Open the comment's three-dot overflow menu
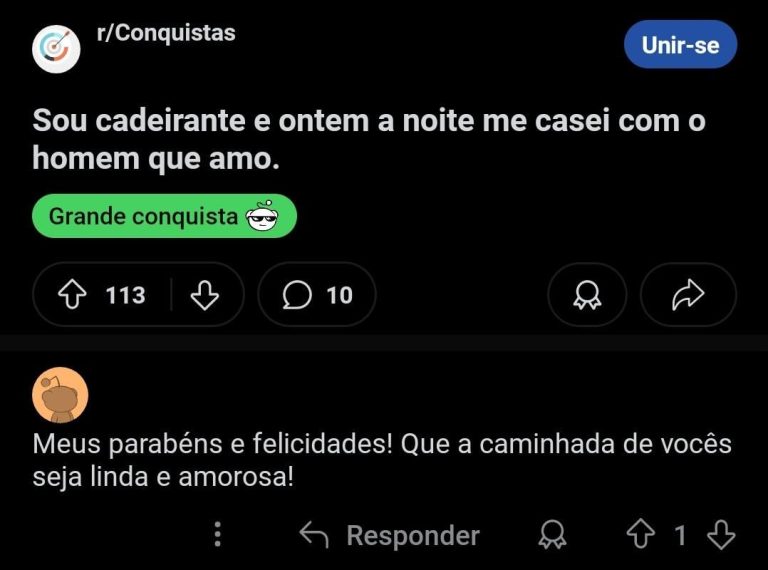This screenshot has width=768, height=570. point(218,535)
